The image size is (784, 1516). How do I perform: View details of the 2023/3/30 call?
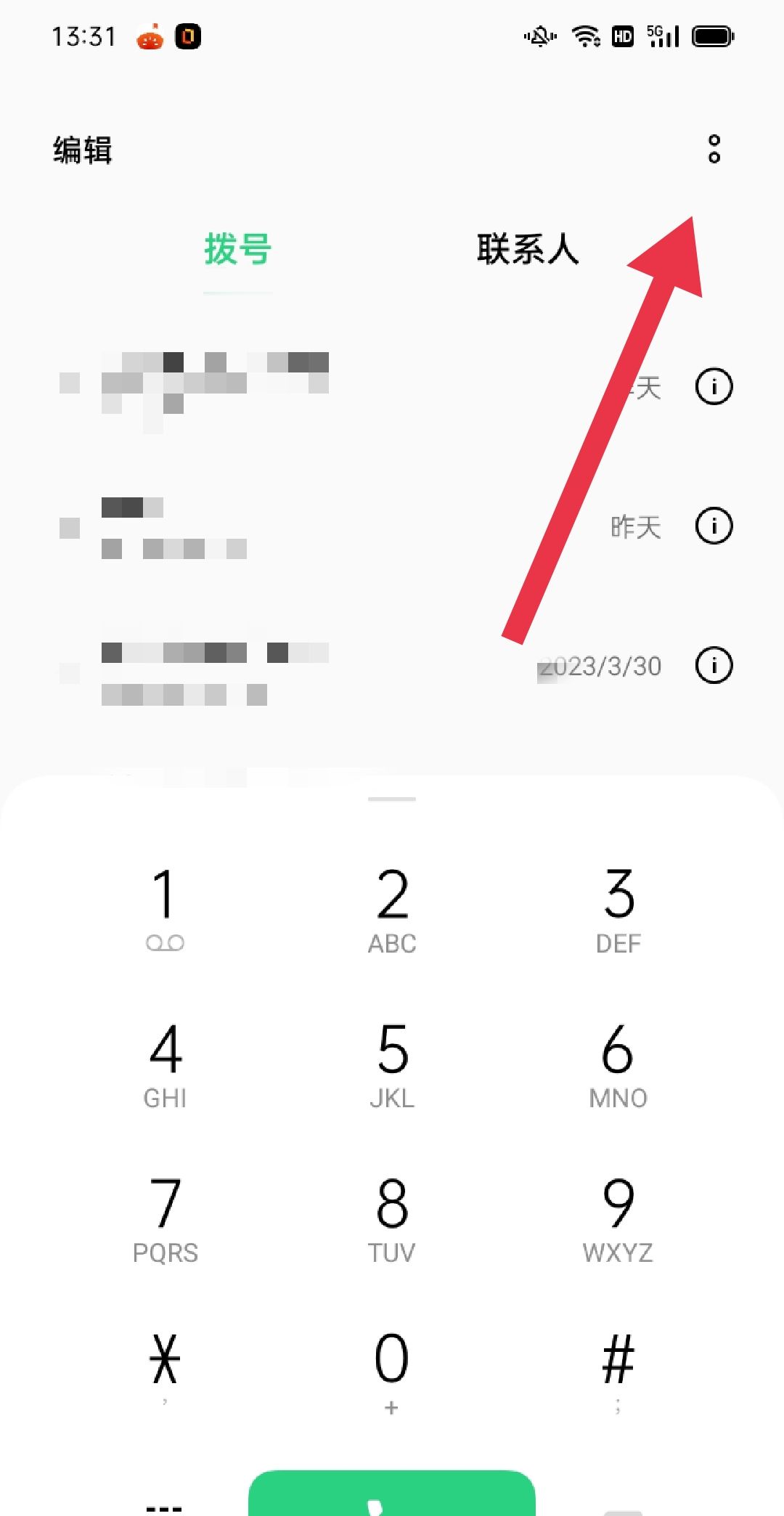[x=713, y=664]
